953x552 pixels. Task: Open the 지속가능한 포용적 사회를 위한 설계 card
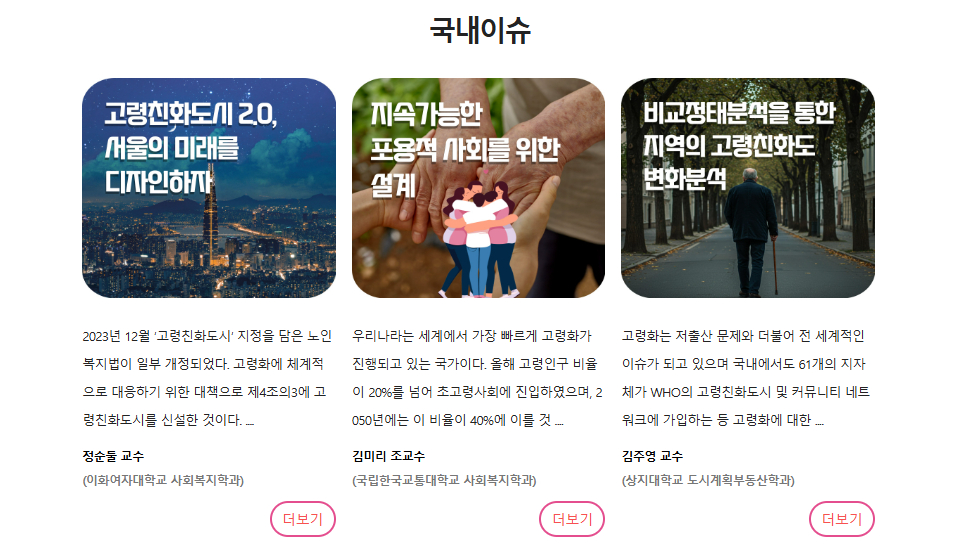coord(478,188)
